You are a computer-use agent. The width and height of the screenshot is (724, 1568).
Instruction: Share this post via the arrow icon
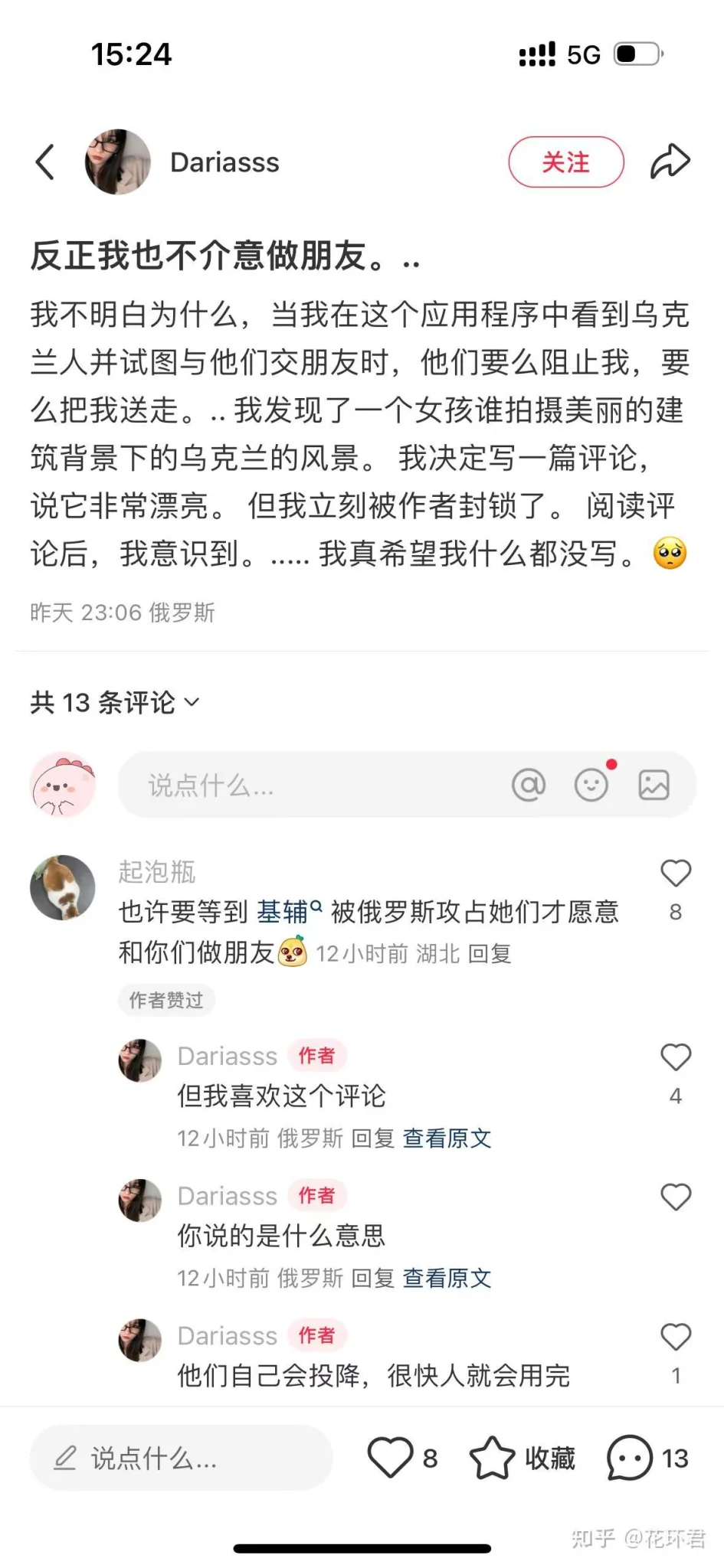coord(670,162)
